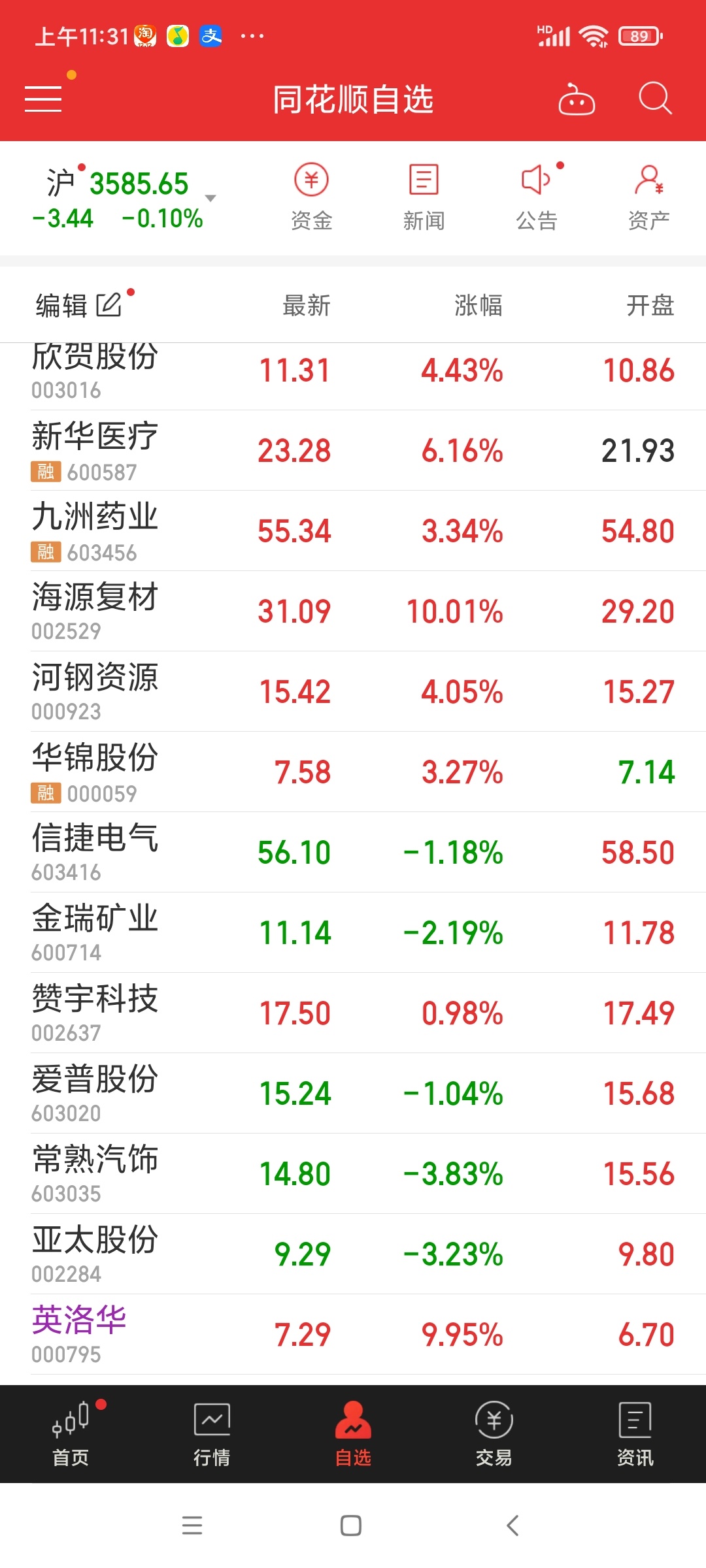706x1568 pixels.
Task: Open the 新闻 shortcut
Action: click(x=424, y=197)
